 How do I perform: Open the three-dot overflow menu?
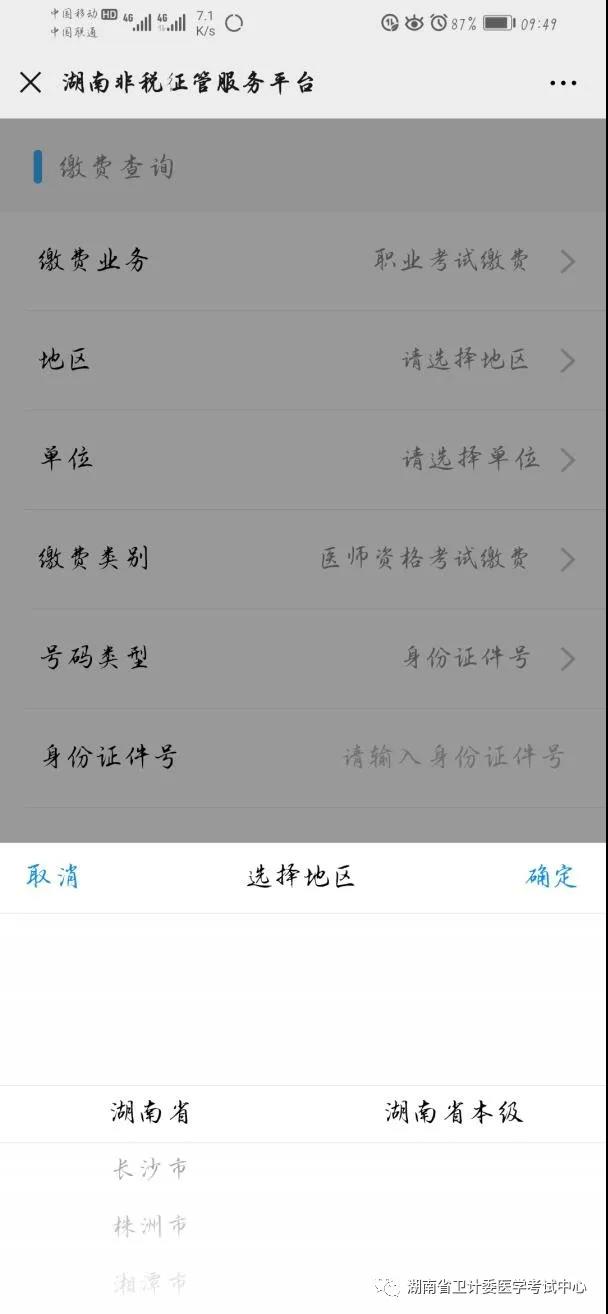563,83
